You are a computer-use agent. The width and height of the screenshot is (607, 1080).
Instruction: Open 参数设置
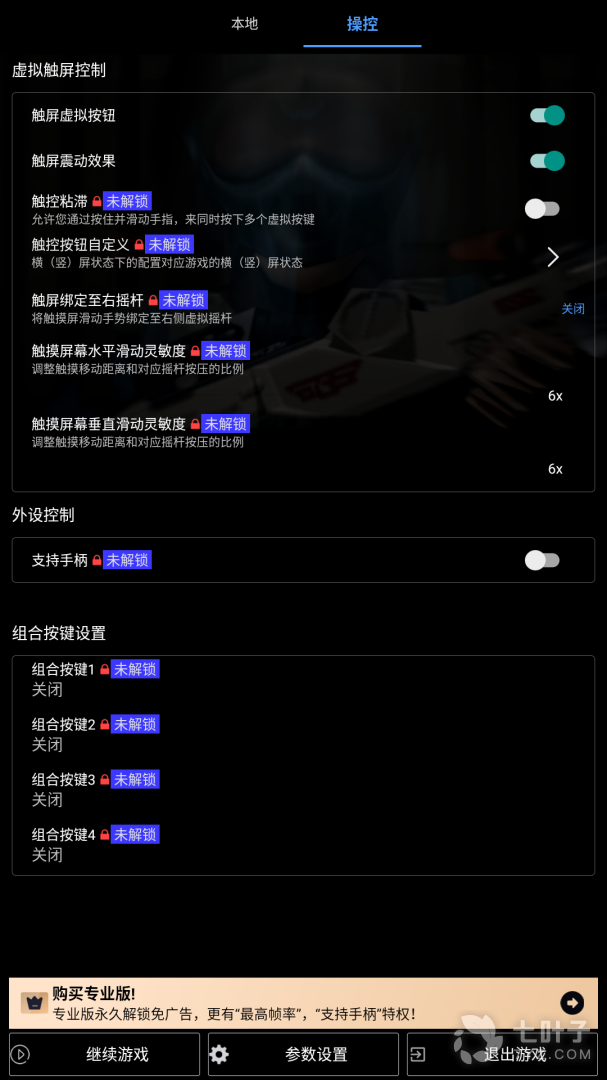pyautogui.click(x=303, y=1054)
